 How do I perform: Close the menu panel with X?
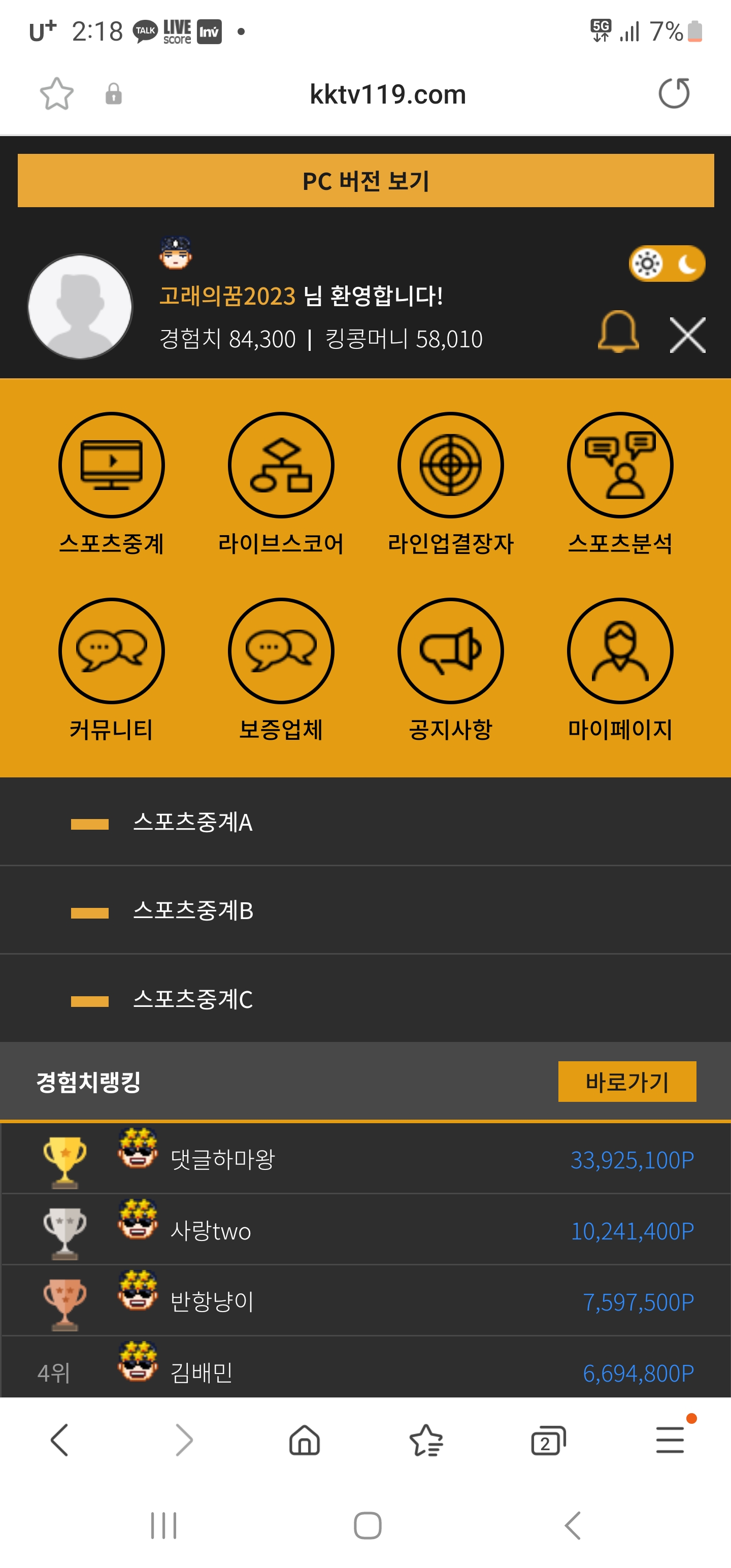tap(687, 335)
